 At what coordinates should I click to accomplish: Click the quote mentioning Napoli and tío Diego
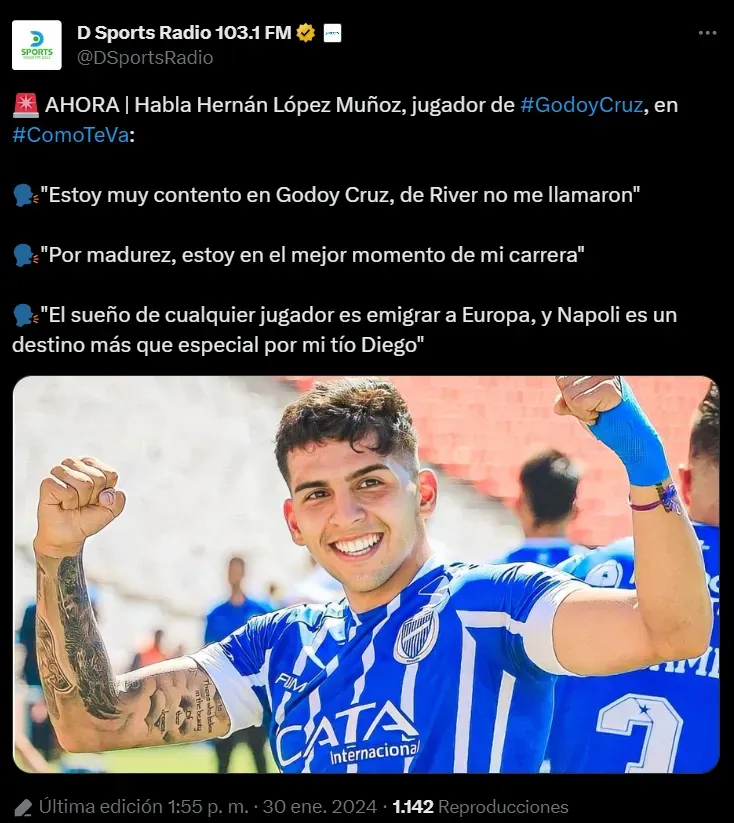350,330
